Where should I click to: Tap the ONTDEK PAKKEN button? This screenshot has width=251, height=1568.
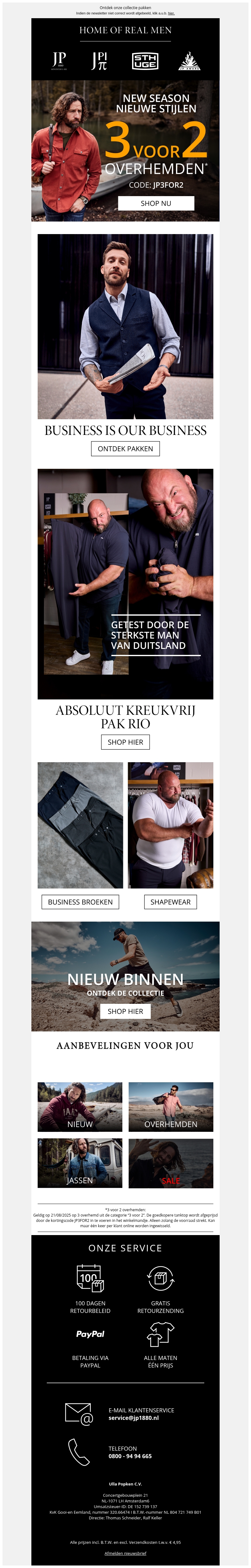coord(125,449)
